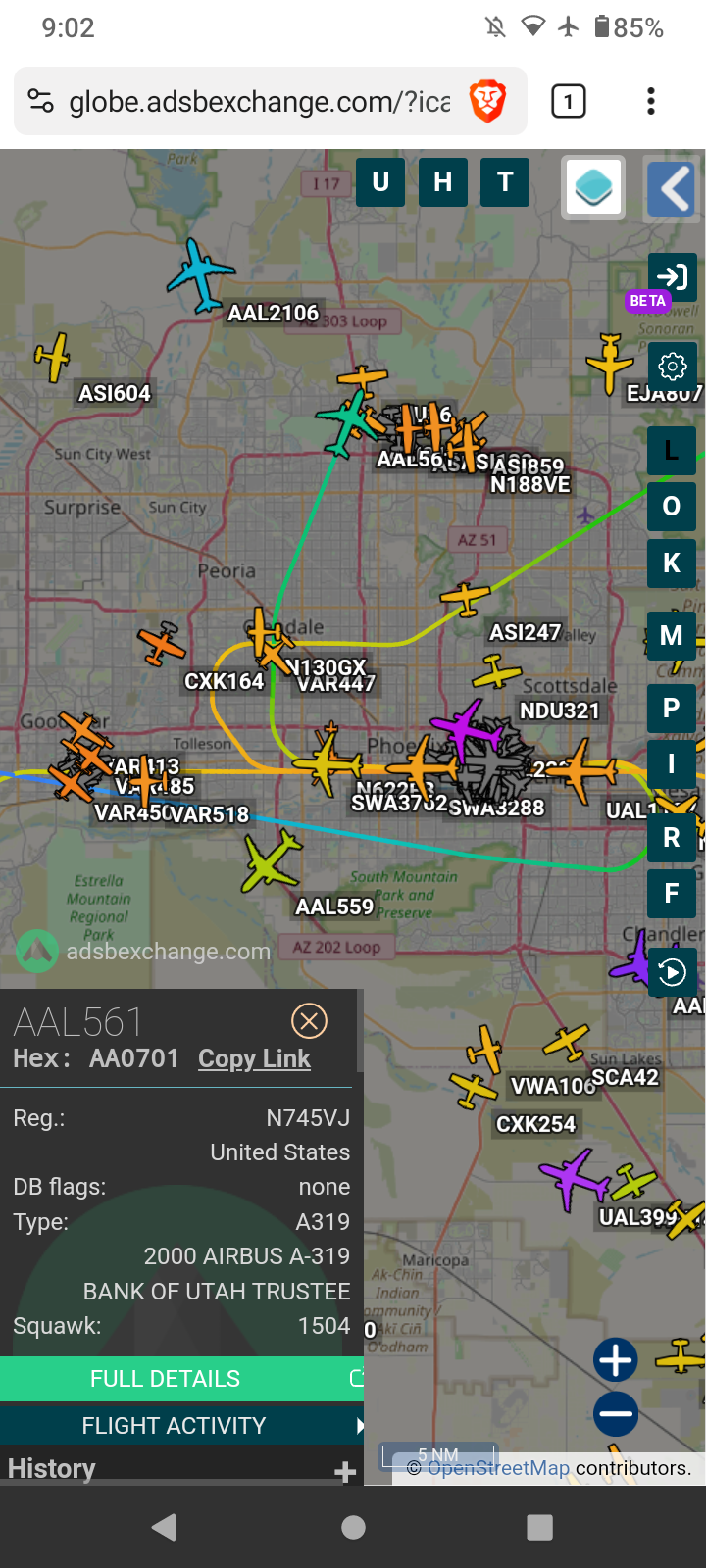The width and height of the screenshot is (706, 1568).
Task: Collapse the sidebar with the left arrow
Action: coord(672,187)
